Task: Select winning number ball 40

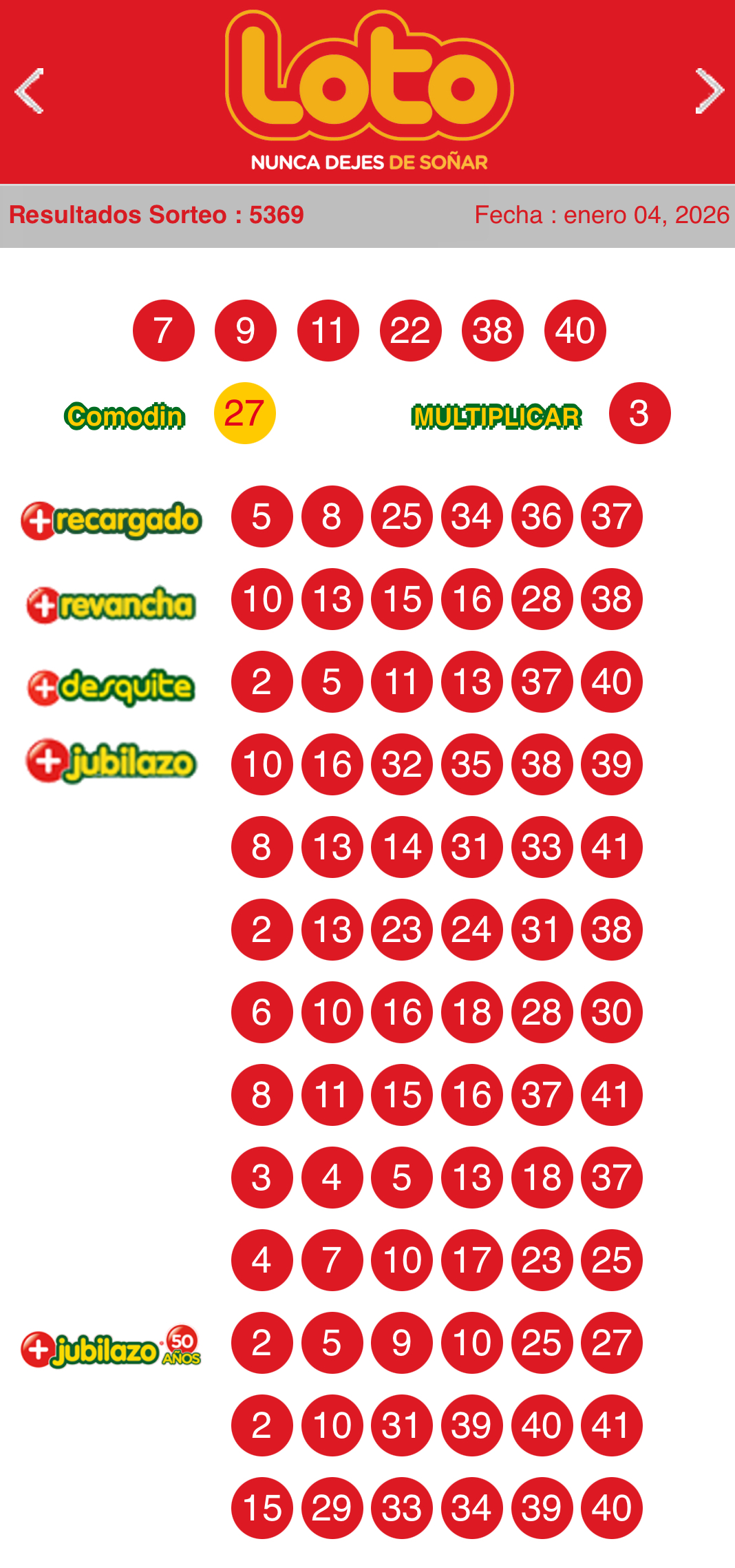Action: (x=575, y=330)
